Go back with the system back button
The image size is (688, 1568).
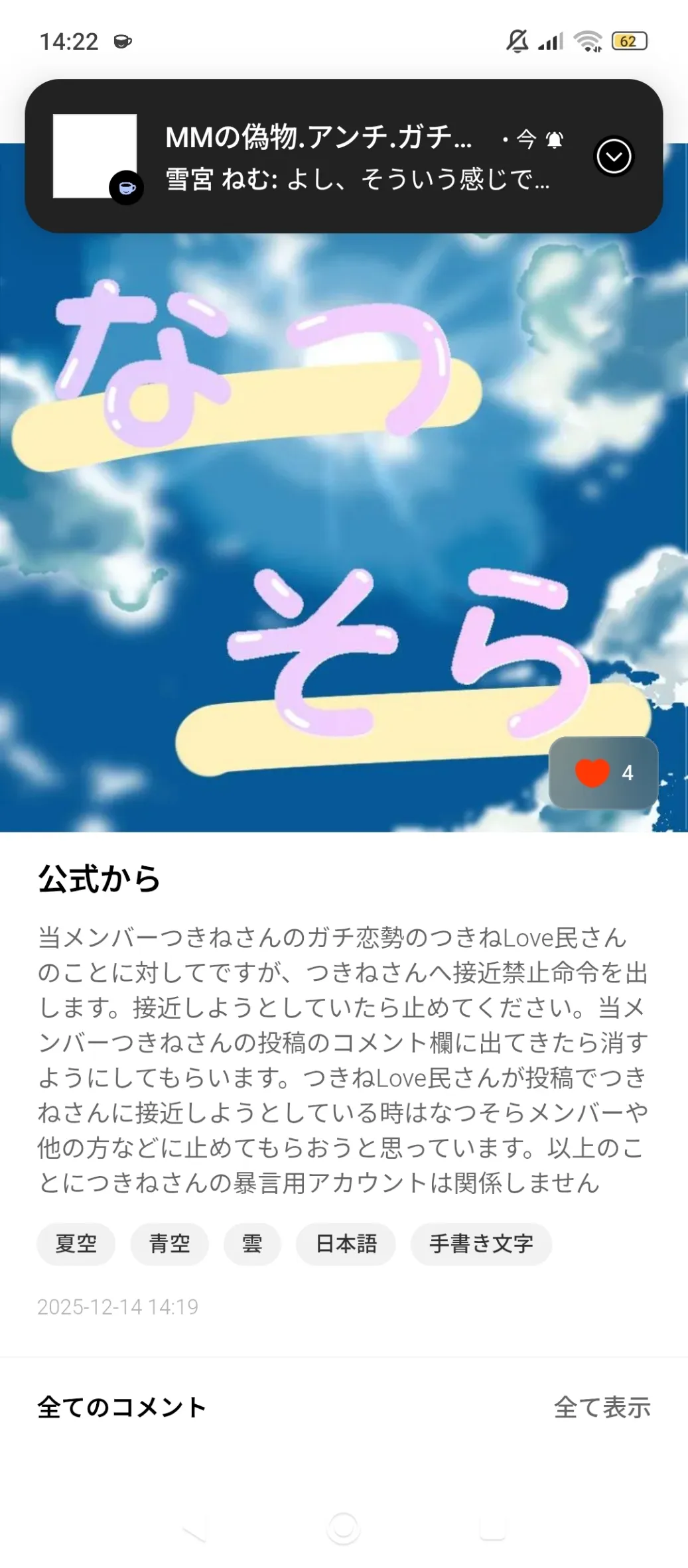click(194, 1530)
